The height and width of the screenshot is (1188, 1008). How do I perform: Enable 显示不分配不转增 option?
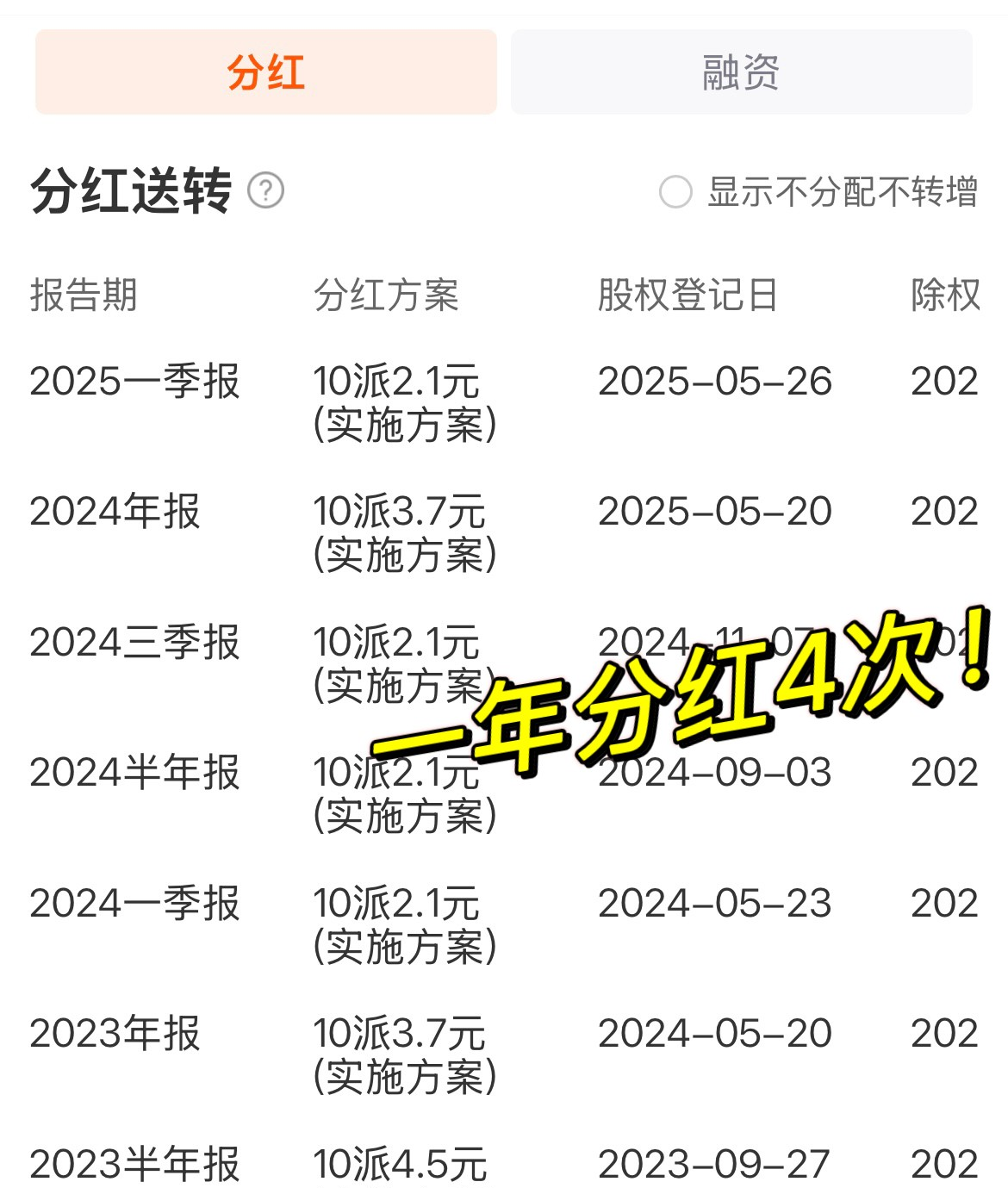675,191
